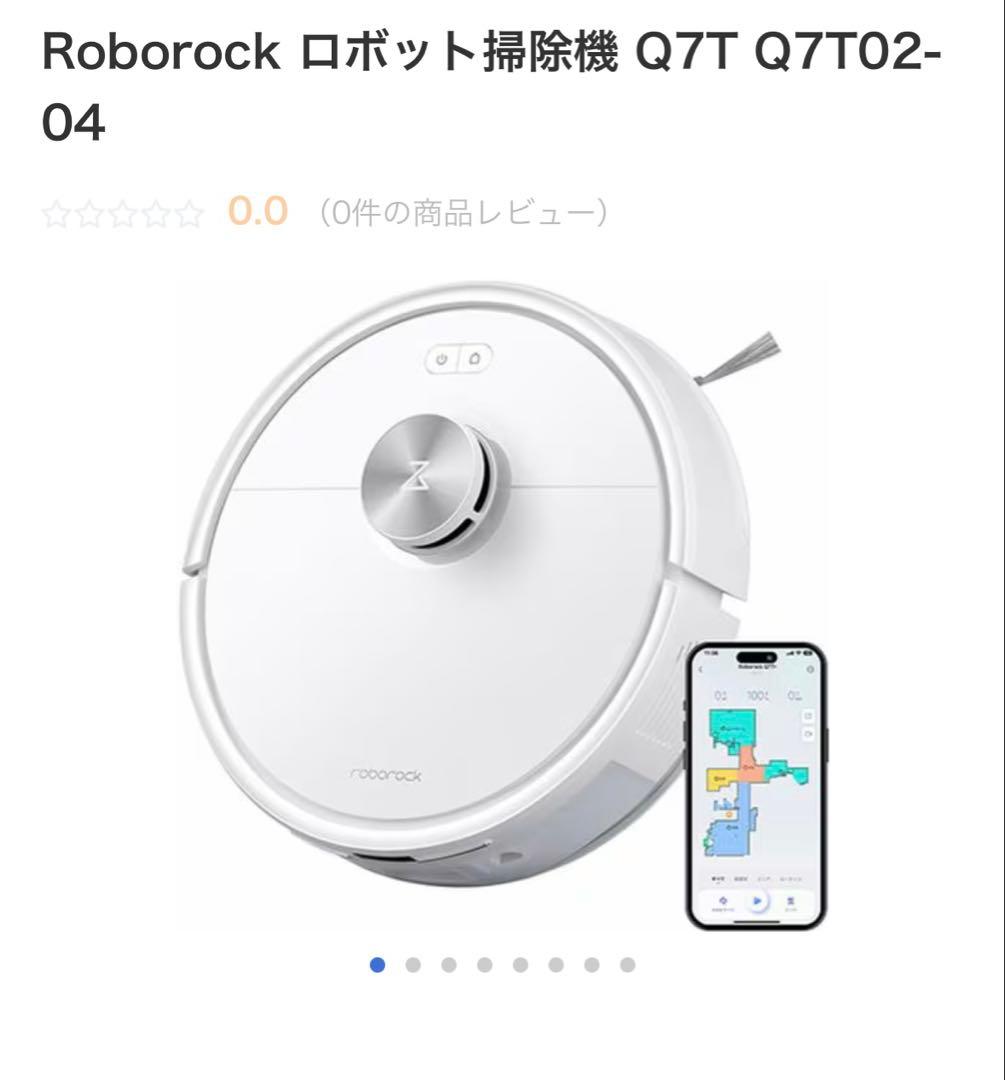Click the upper map control icon beside the map
The height and width of the screenshot is (1080, 1005).
pyautogui.click(x=808, y=716)
